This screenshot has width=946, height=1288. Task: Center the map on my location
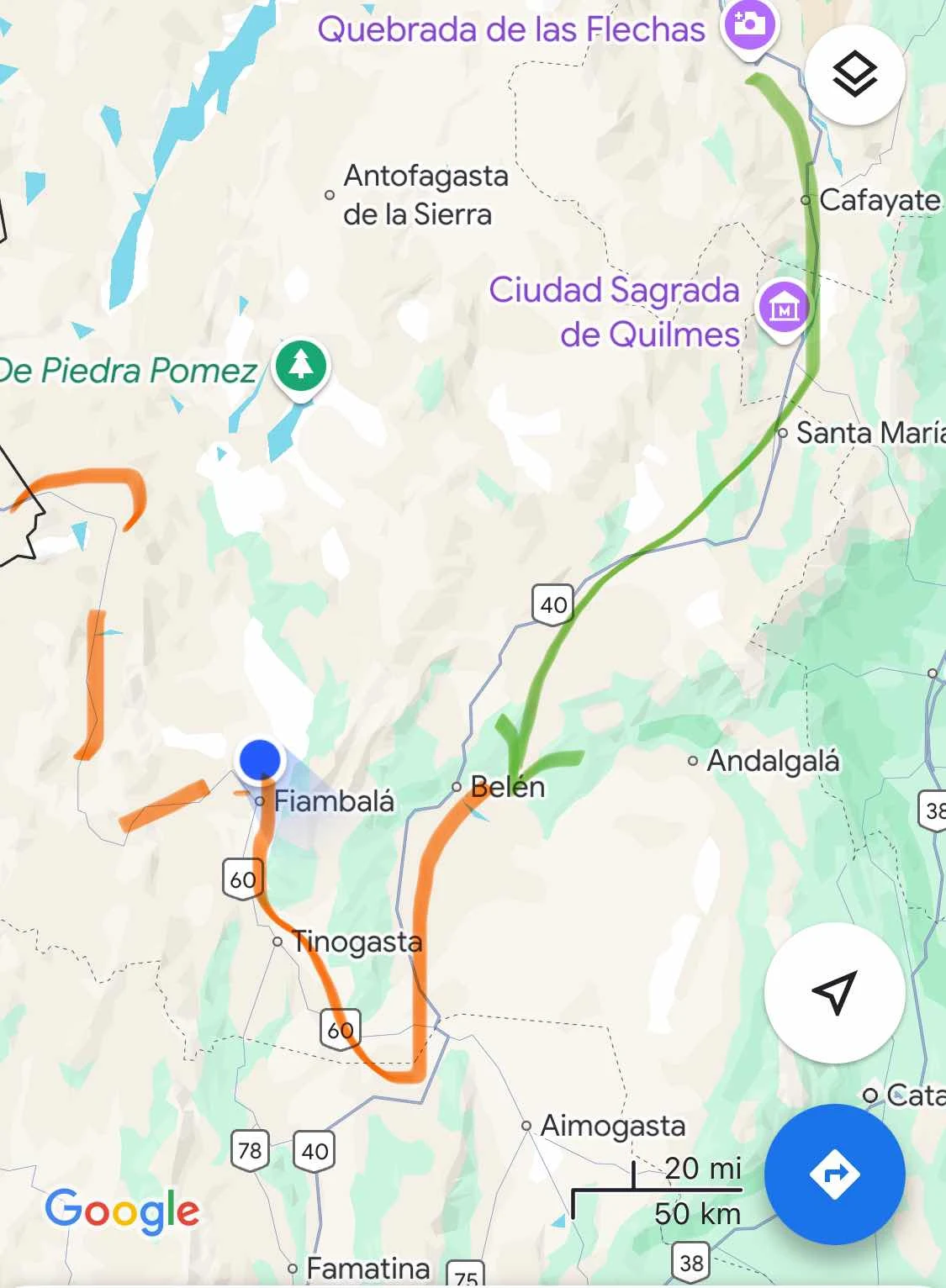coord(834,993)
